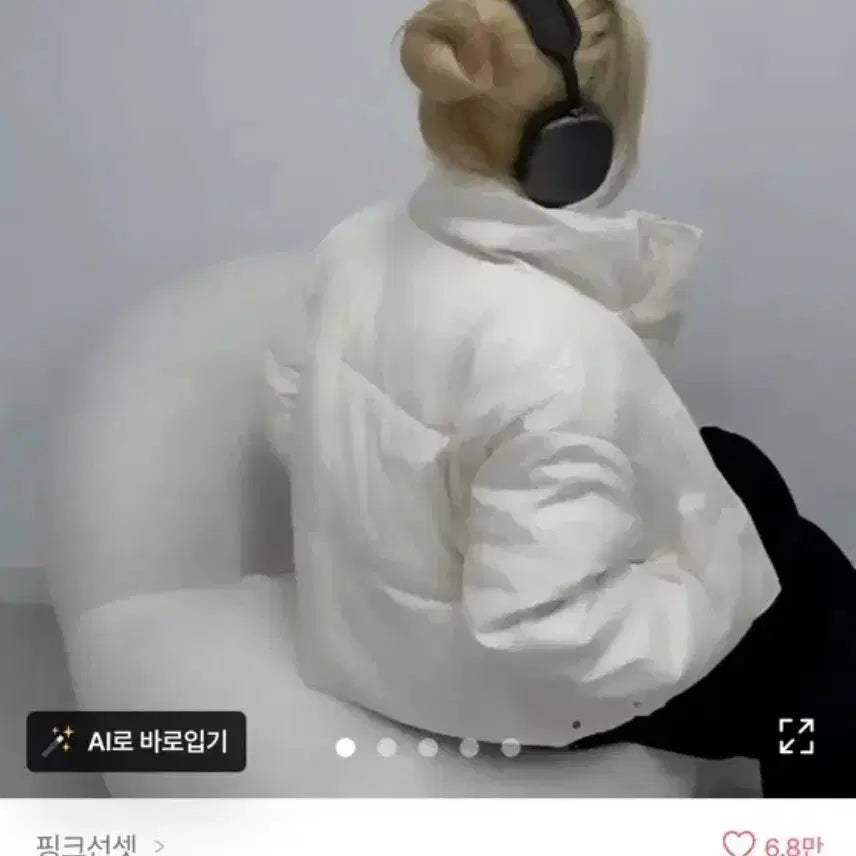856x856 pixels.
Task: Like this product with the heart icon
Action: (x=739, y=845)
